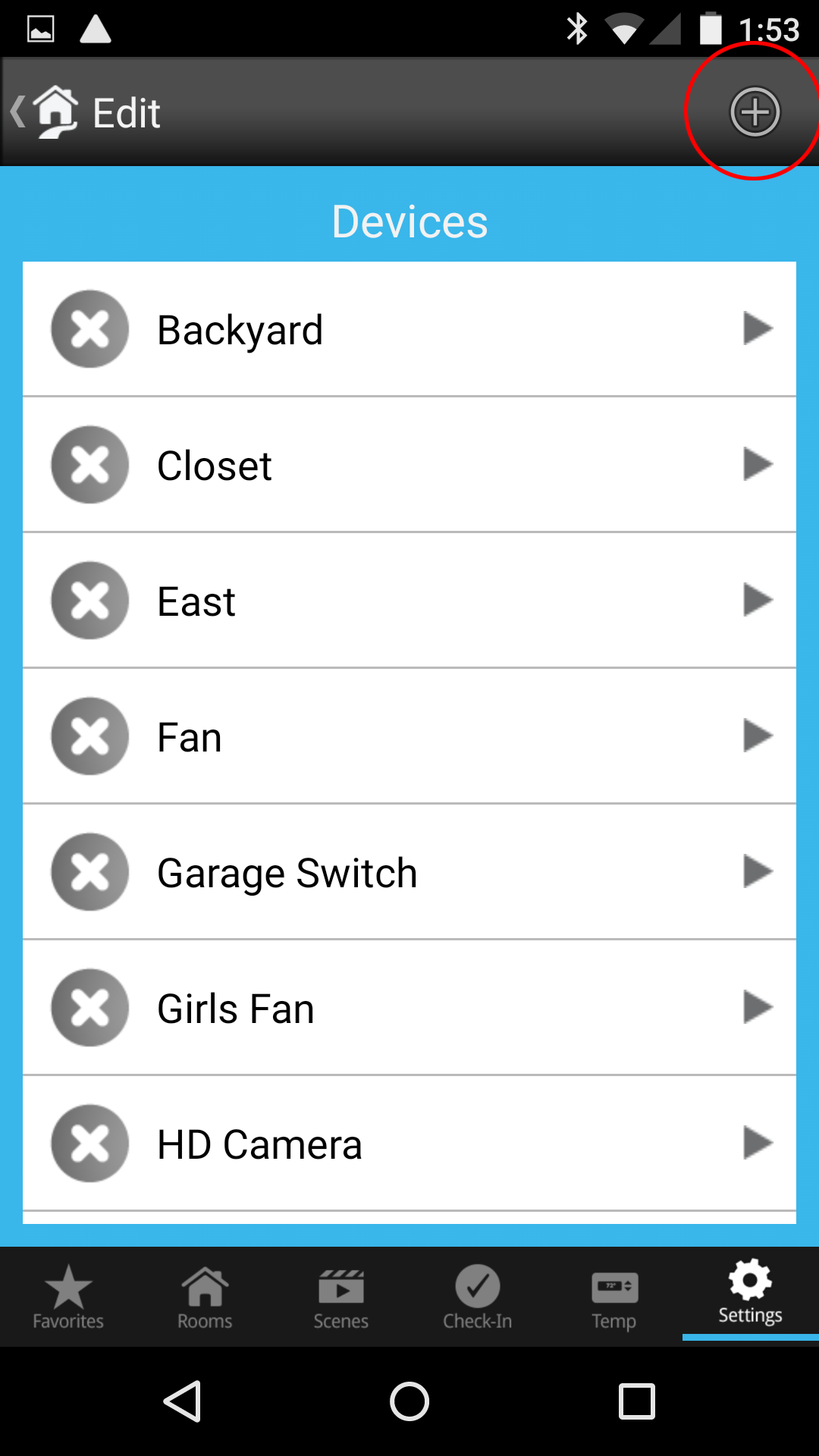This screenshot has width=819, height=1456.
Task: Add a new device with the plus icon
Action: (755, 112)
